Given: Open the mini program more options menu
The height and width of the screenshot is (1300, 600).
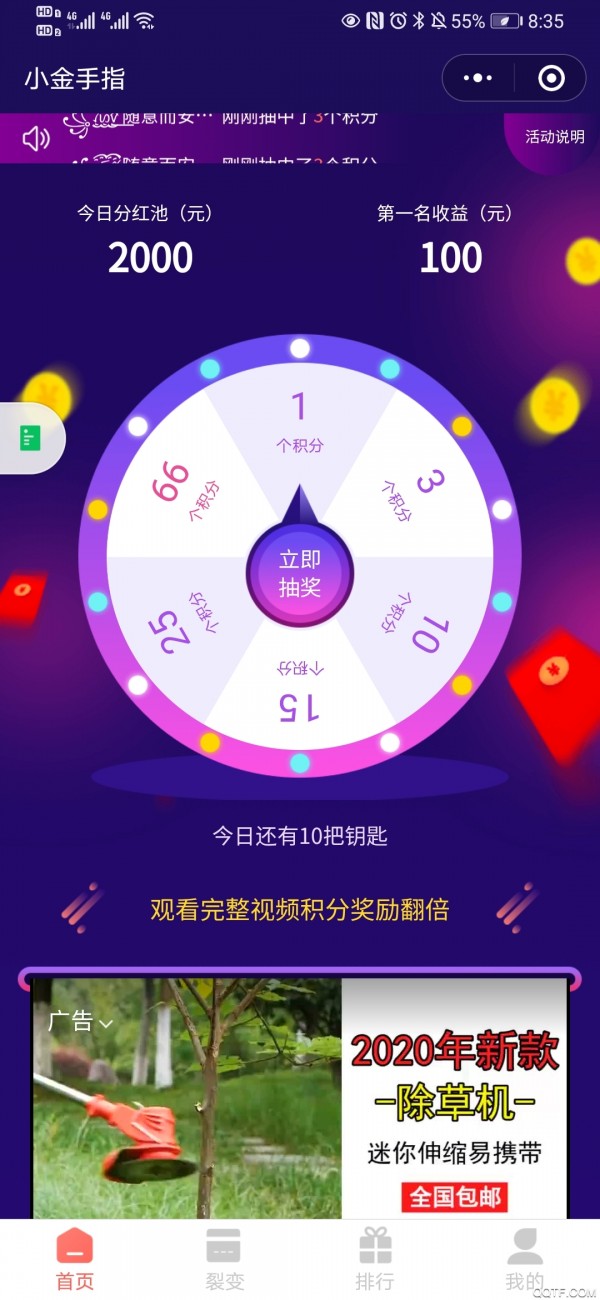Looking at the screenshot, I should pyautogui.click(x=479, y=78).
